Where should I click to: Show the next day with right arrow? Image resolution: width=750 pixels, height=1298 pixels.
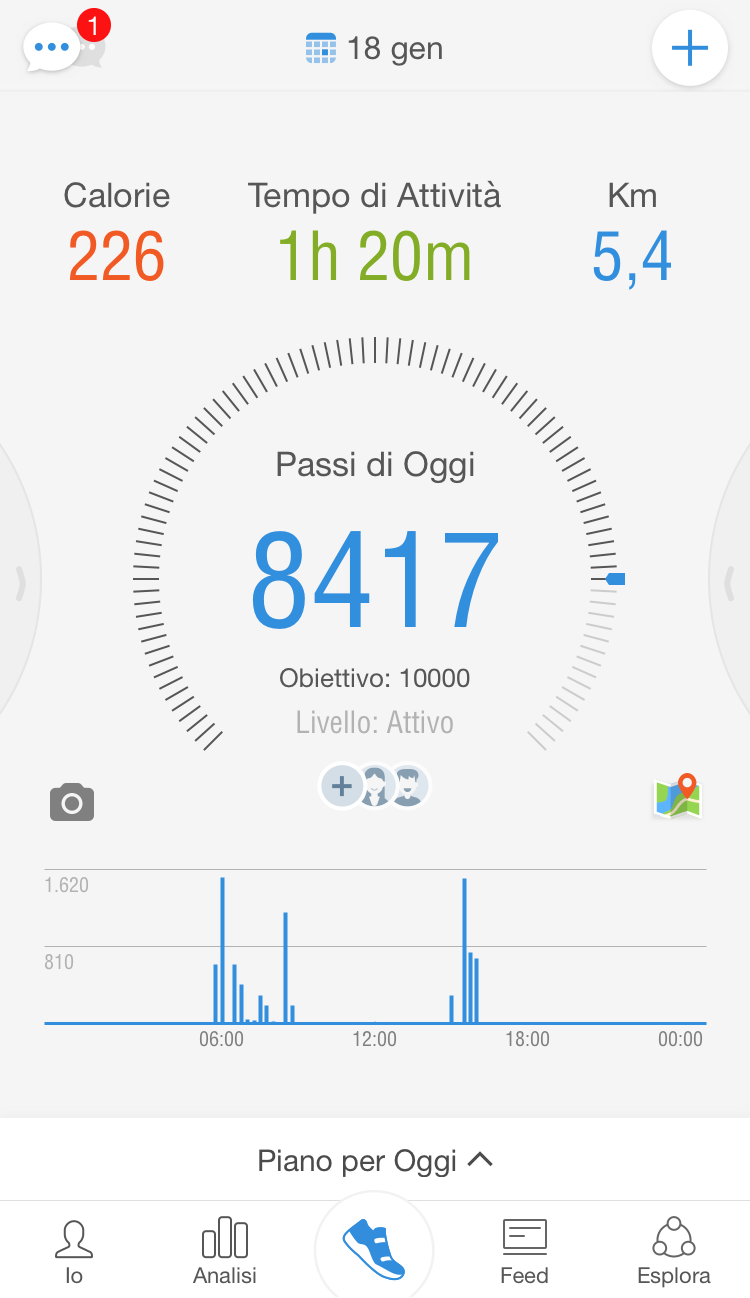[732, 580]
